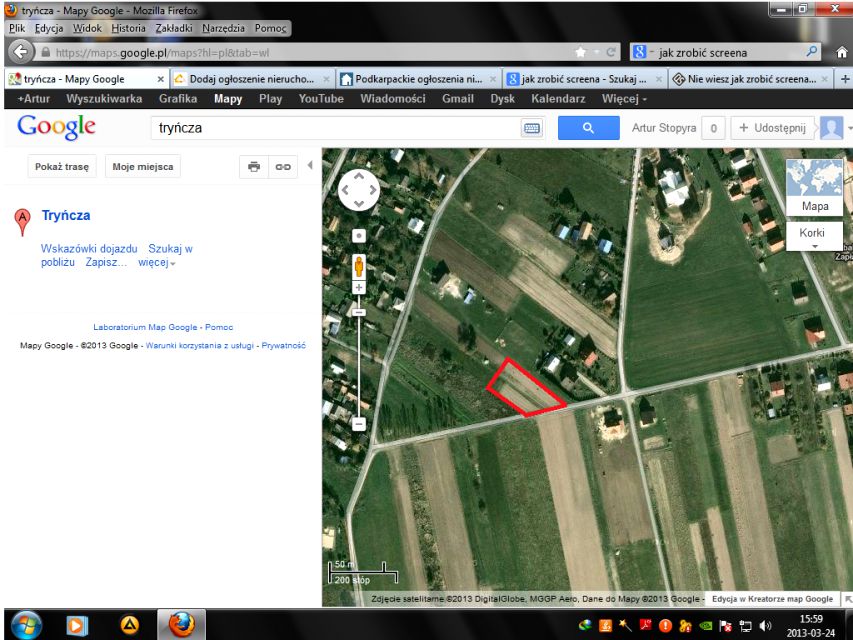Click the blue search button
The height and width of the screenshot is (640, 853).
[x=587, y=128]
